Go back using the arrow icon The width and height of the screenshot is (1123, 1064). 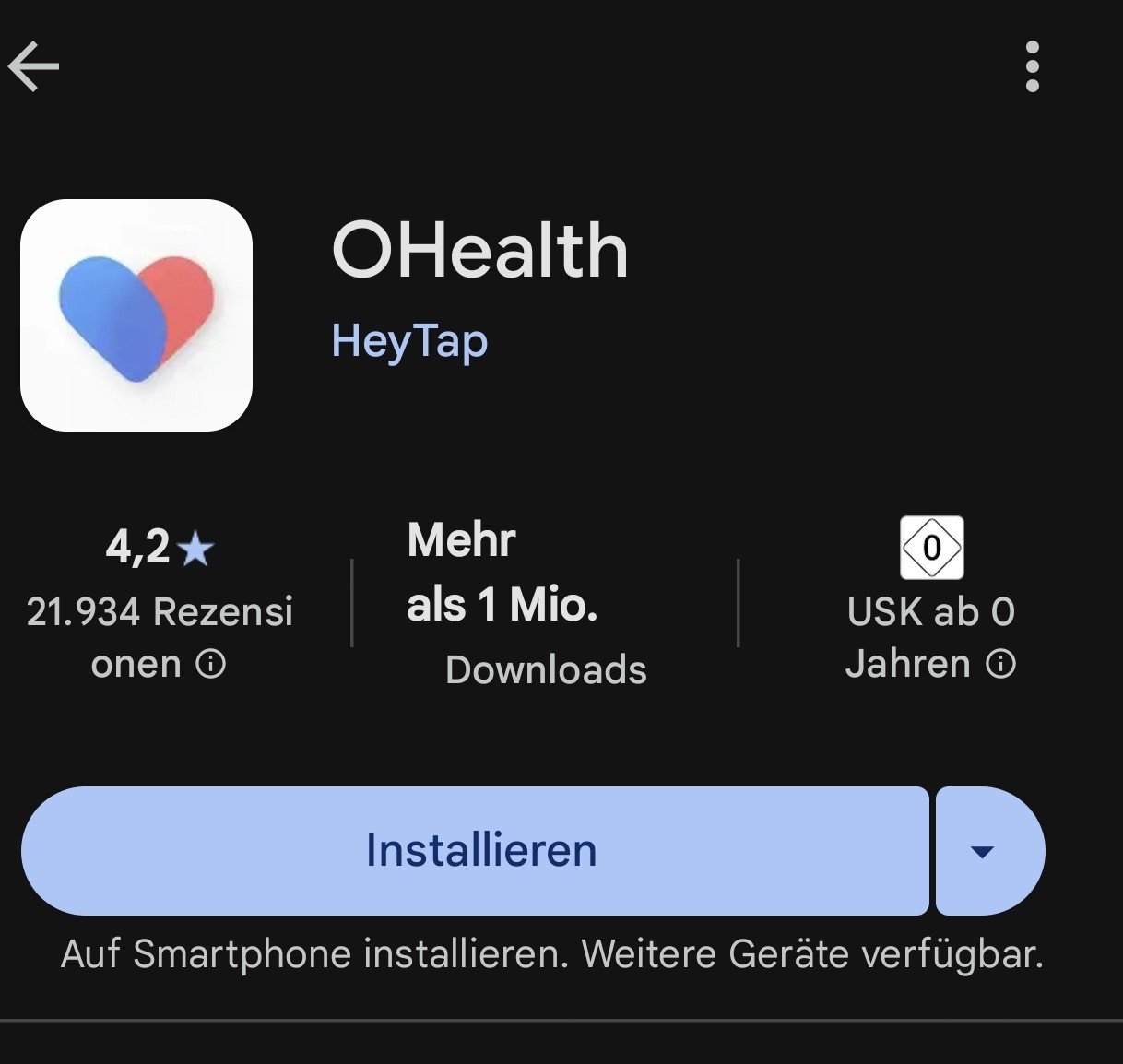(34, 66)
